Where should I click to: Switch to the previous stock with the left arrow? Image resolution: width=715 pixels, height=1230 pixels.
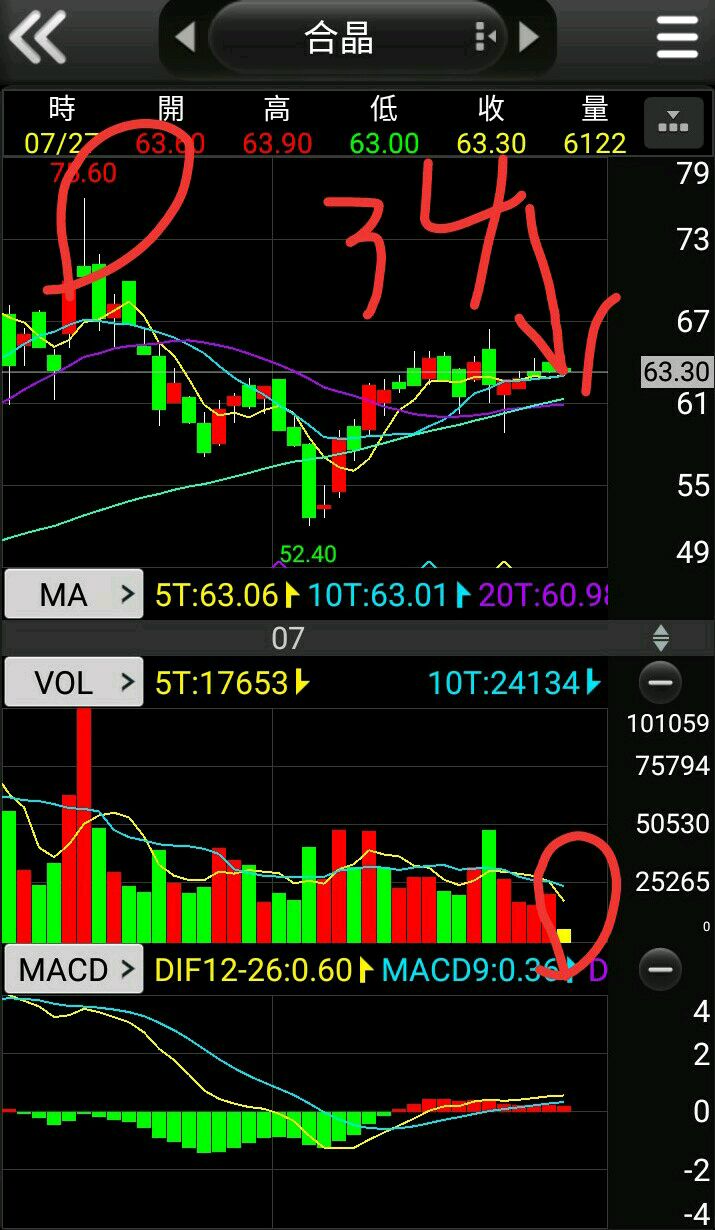tap(185, 38)
